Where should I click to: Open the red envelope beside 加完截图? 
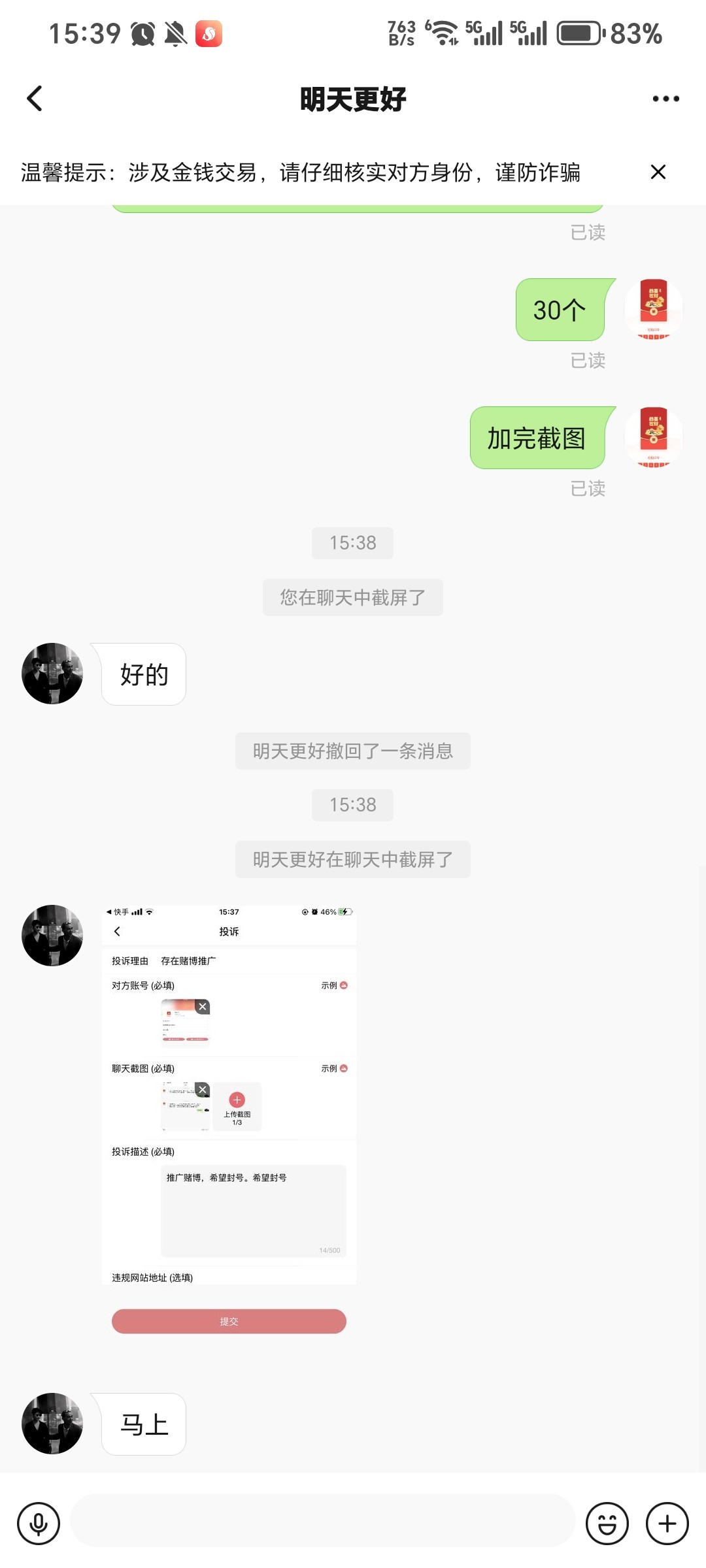653,439
